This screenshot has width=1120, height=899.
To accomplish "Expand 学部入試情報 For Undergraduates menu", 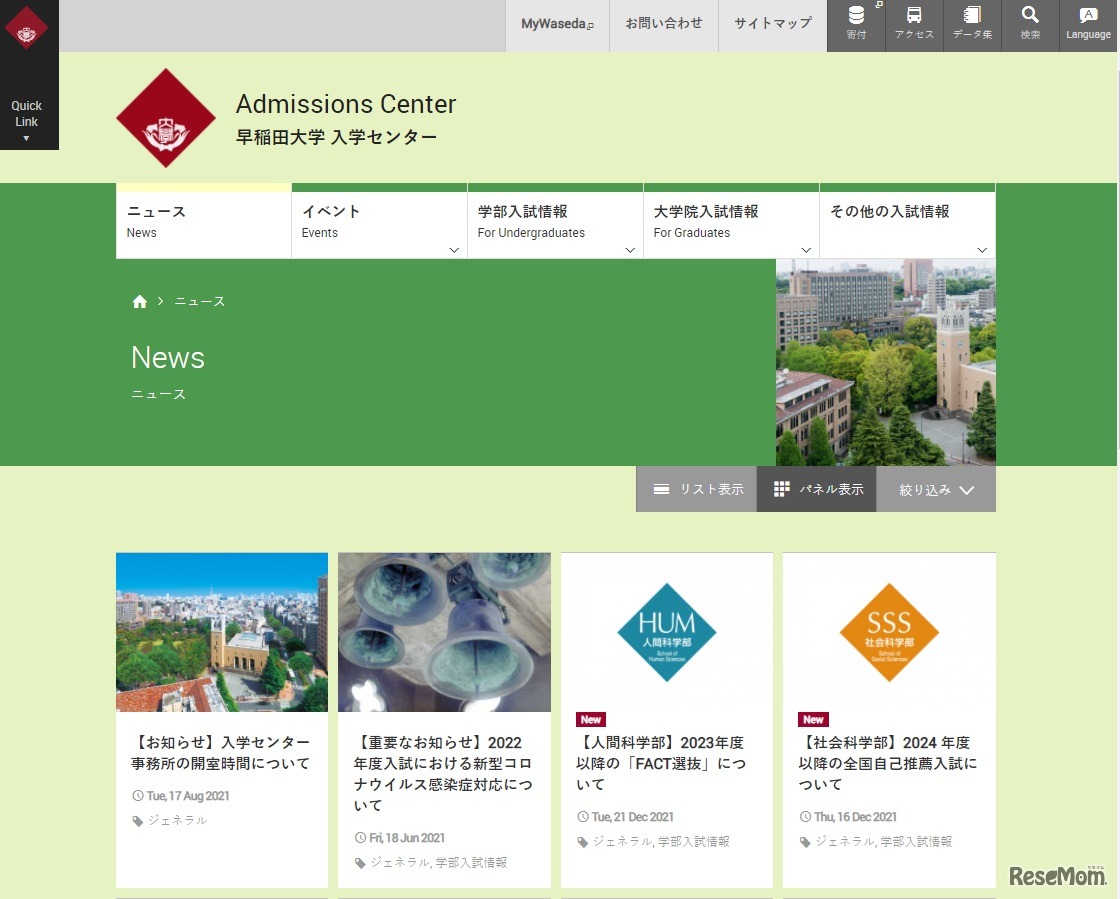I will click(555, 222).
